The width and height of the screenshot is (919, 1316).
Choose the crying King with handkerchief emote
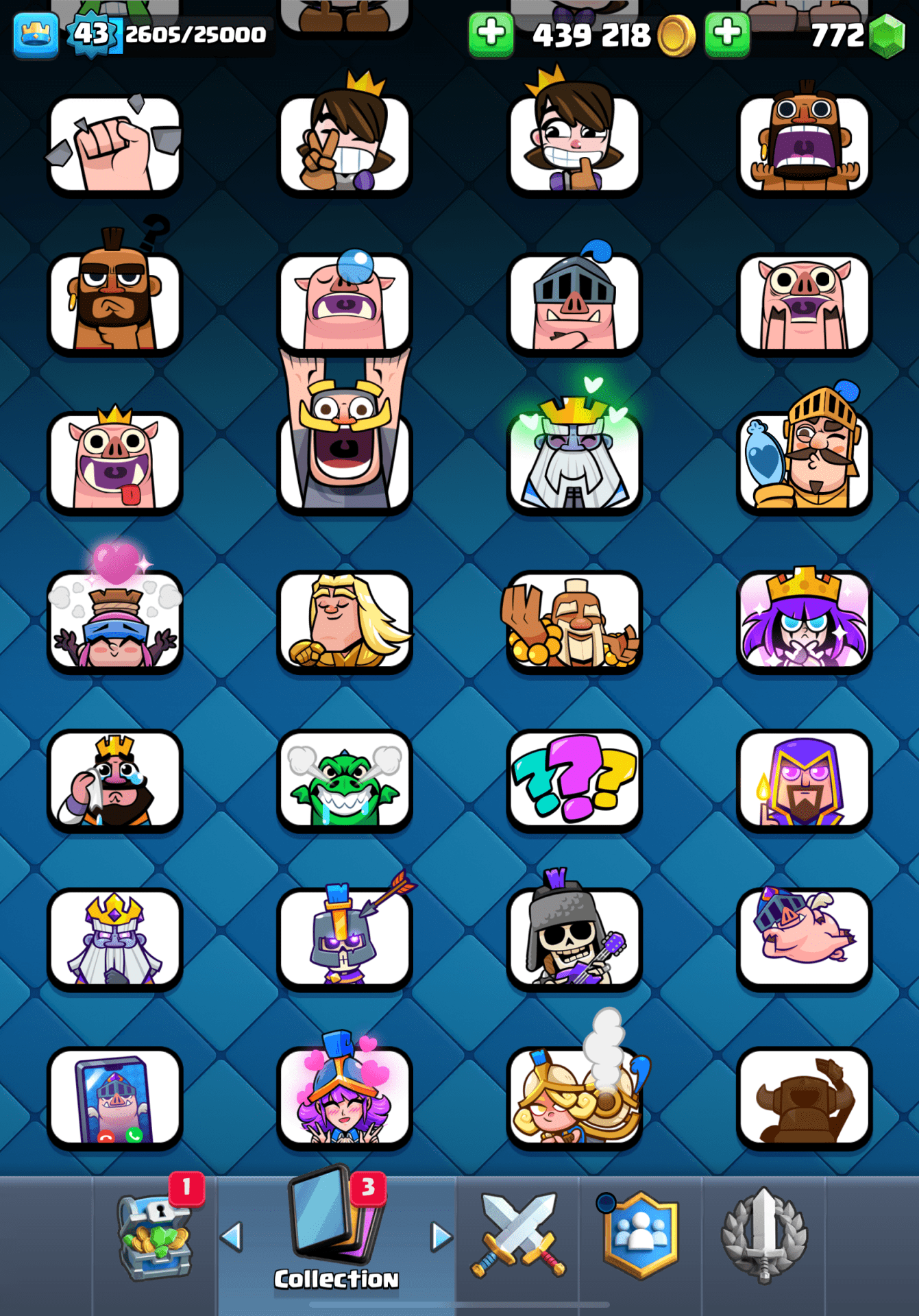[114, 781]
